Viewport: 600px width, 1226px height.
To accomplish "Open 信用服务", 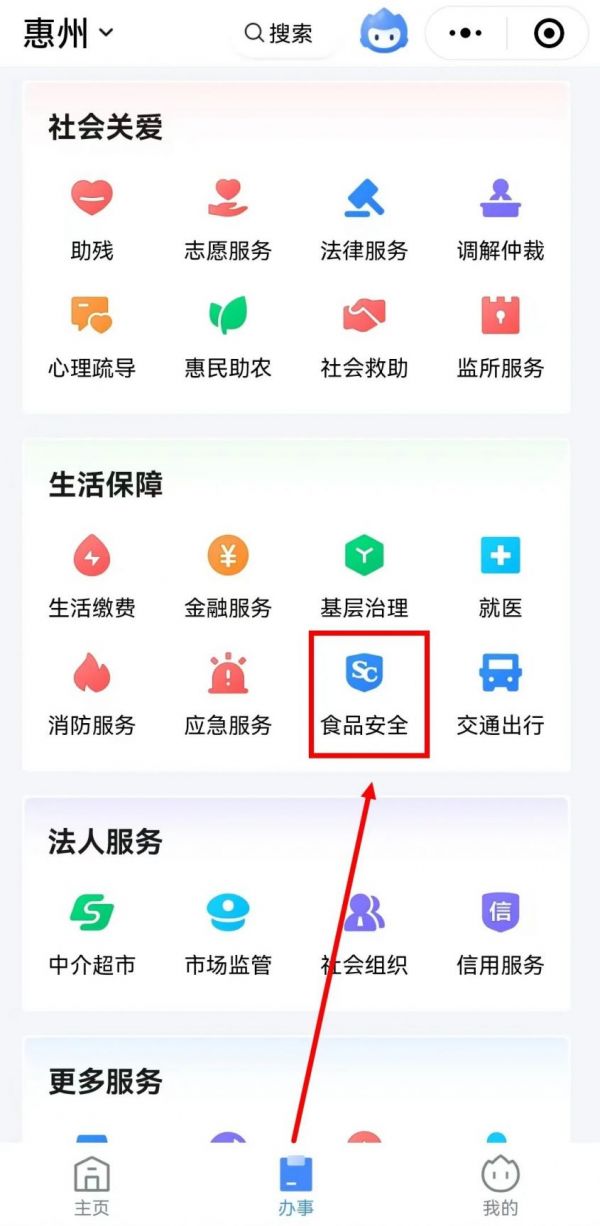I will [500, 934].
